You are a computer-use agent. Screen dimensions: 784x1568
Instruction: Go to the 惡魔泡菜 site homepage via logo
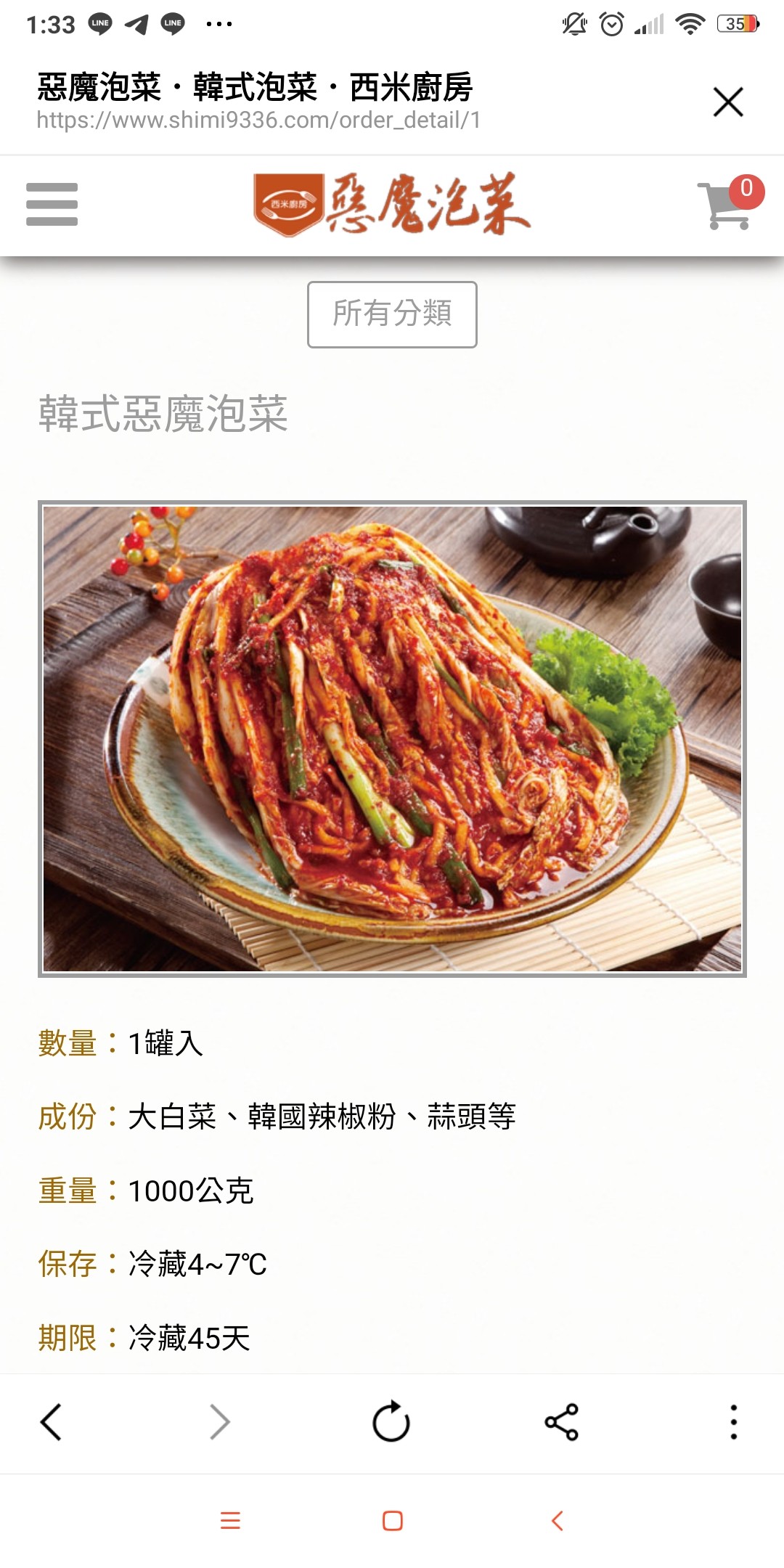392,204
